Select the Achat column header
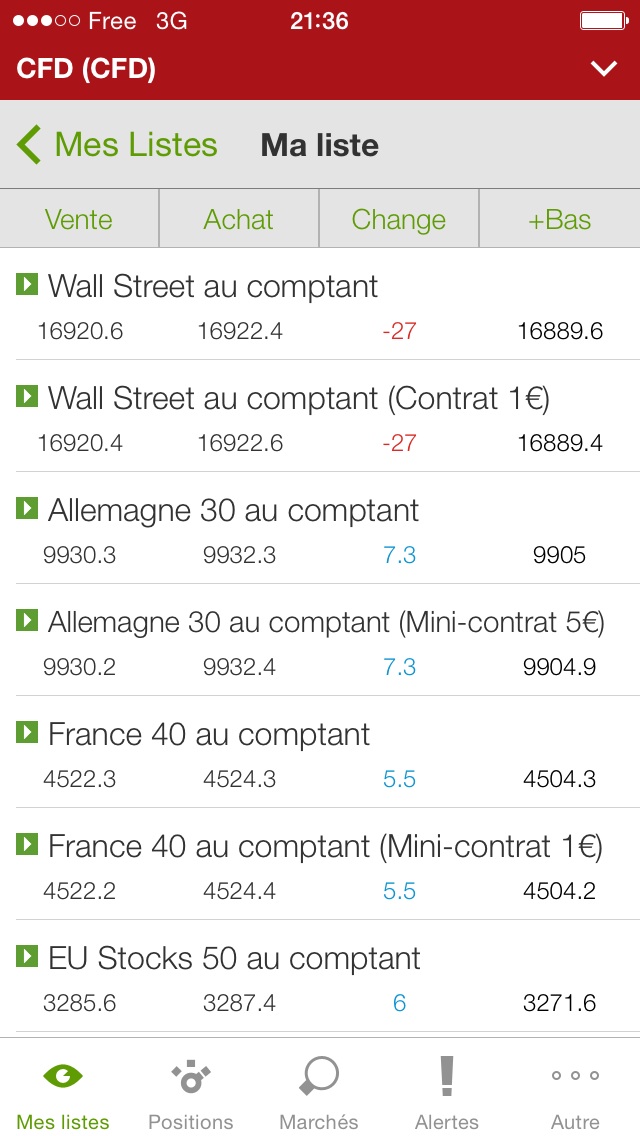The height and width of the screenshot is (1136, 640). click(x=239, y=220)
